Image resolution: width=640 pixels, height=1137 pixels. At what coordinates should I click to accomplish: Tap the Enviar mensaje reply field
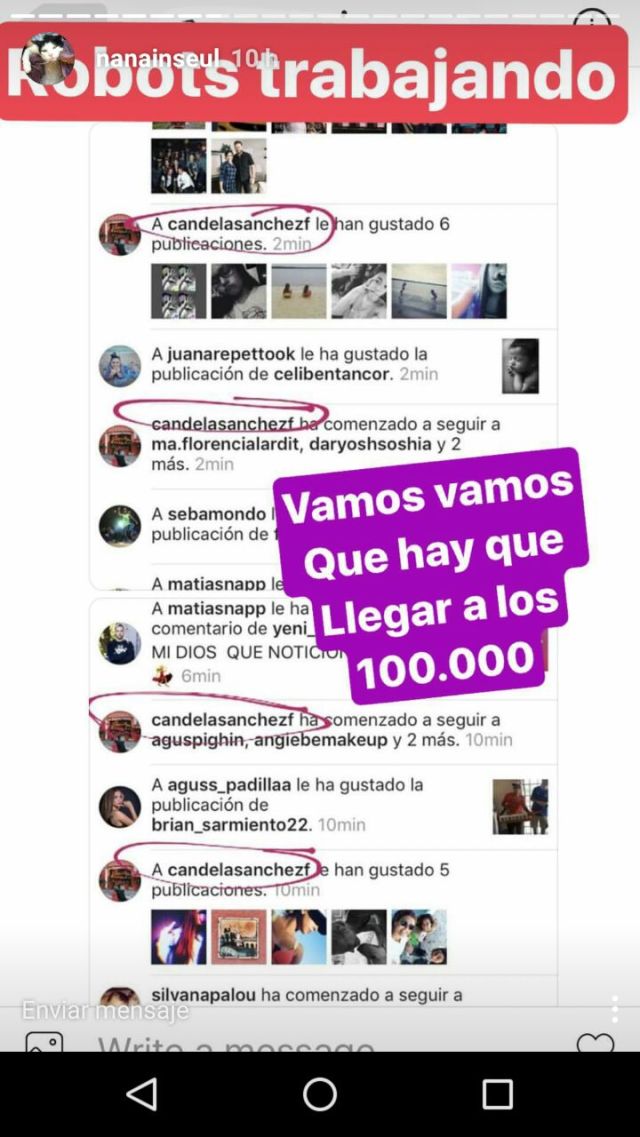(105, 1010)
